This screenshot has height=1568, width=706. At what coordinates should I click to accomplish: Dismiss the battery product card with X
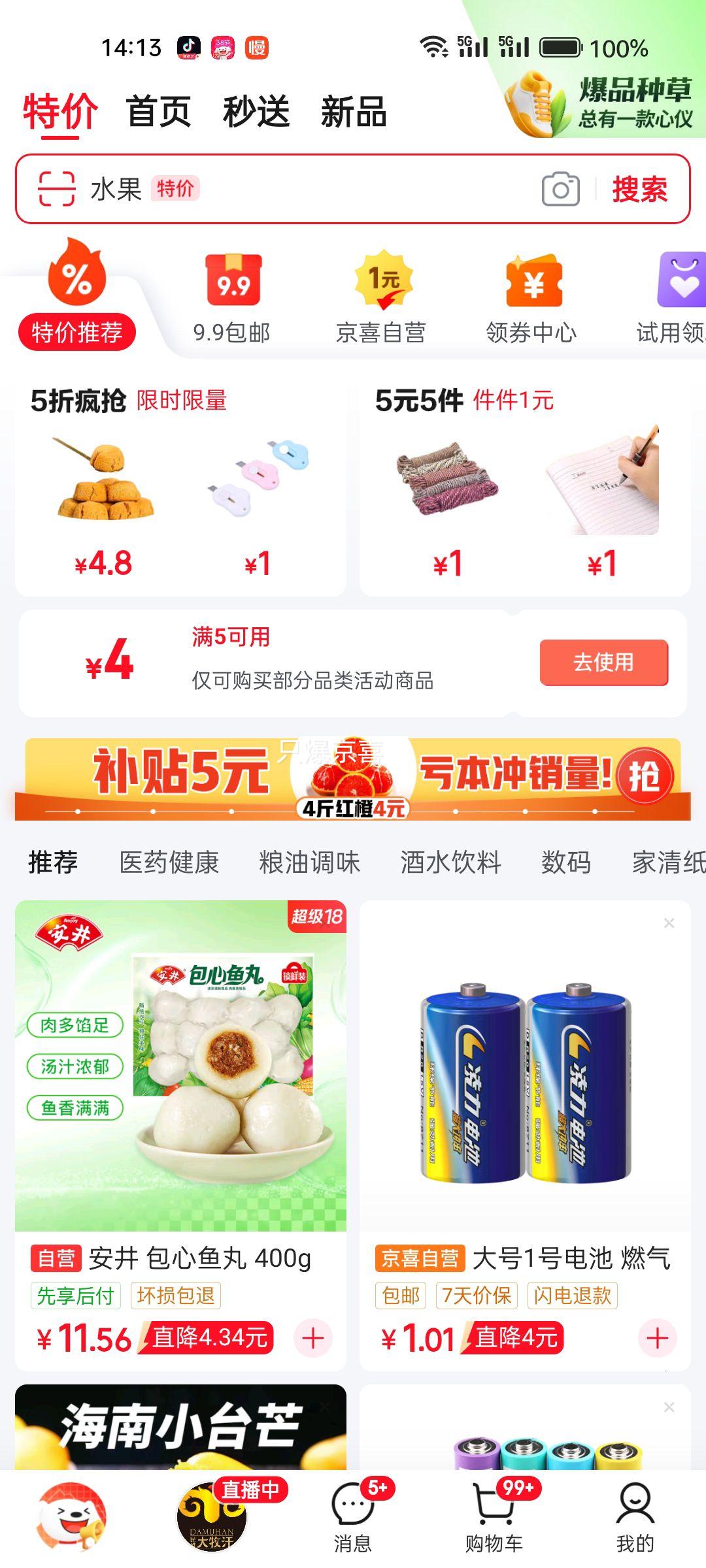[x=667, y=922]
